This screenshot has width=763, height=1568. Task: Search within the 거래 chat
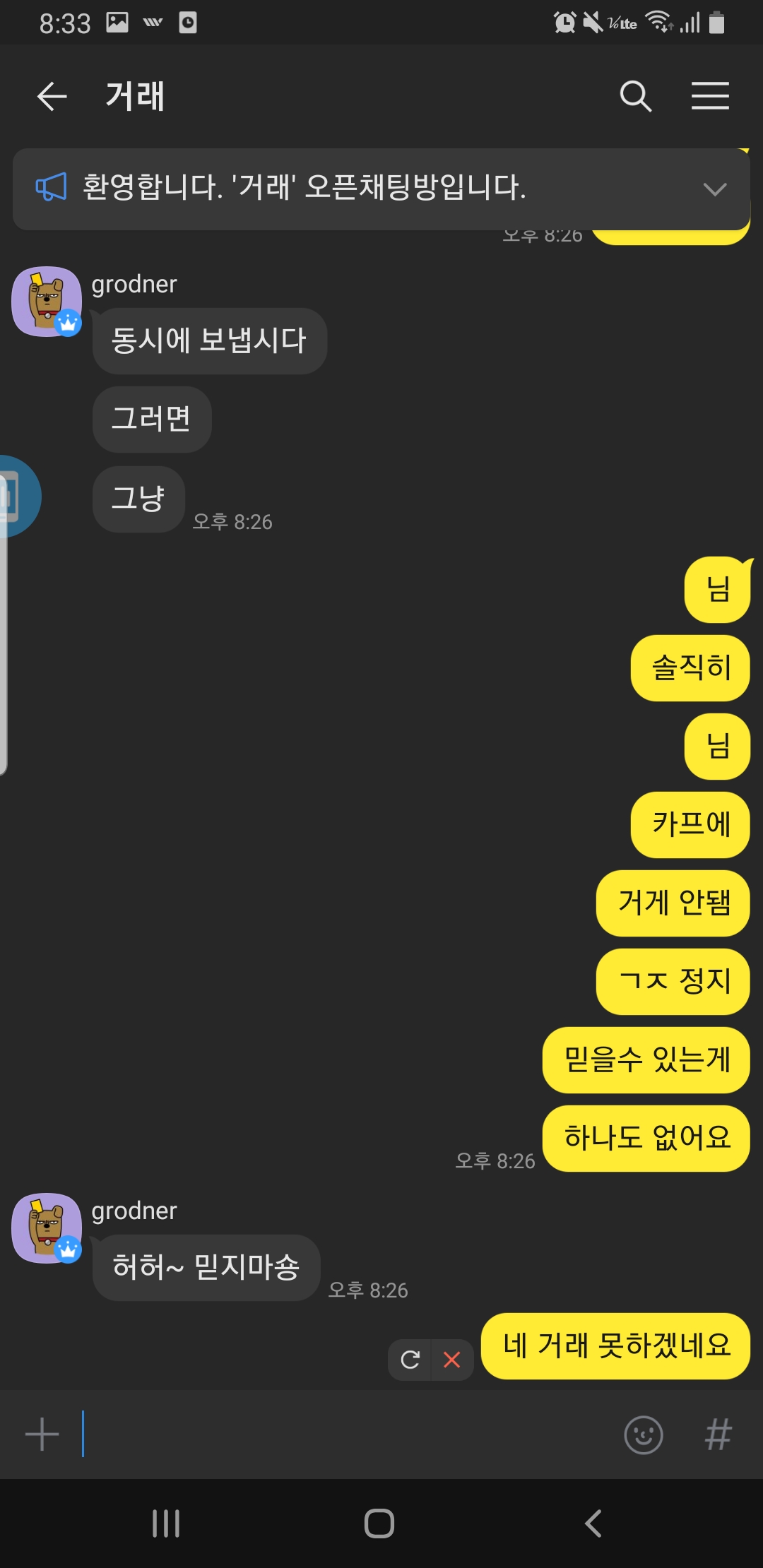point(635,96)
